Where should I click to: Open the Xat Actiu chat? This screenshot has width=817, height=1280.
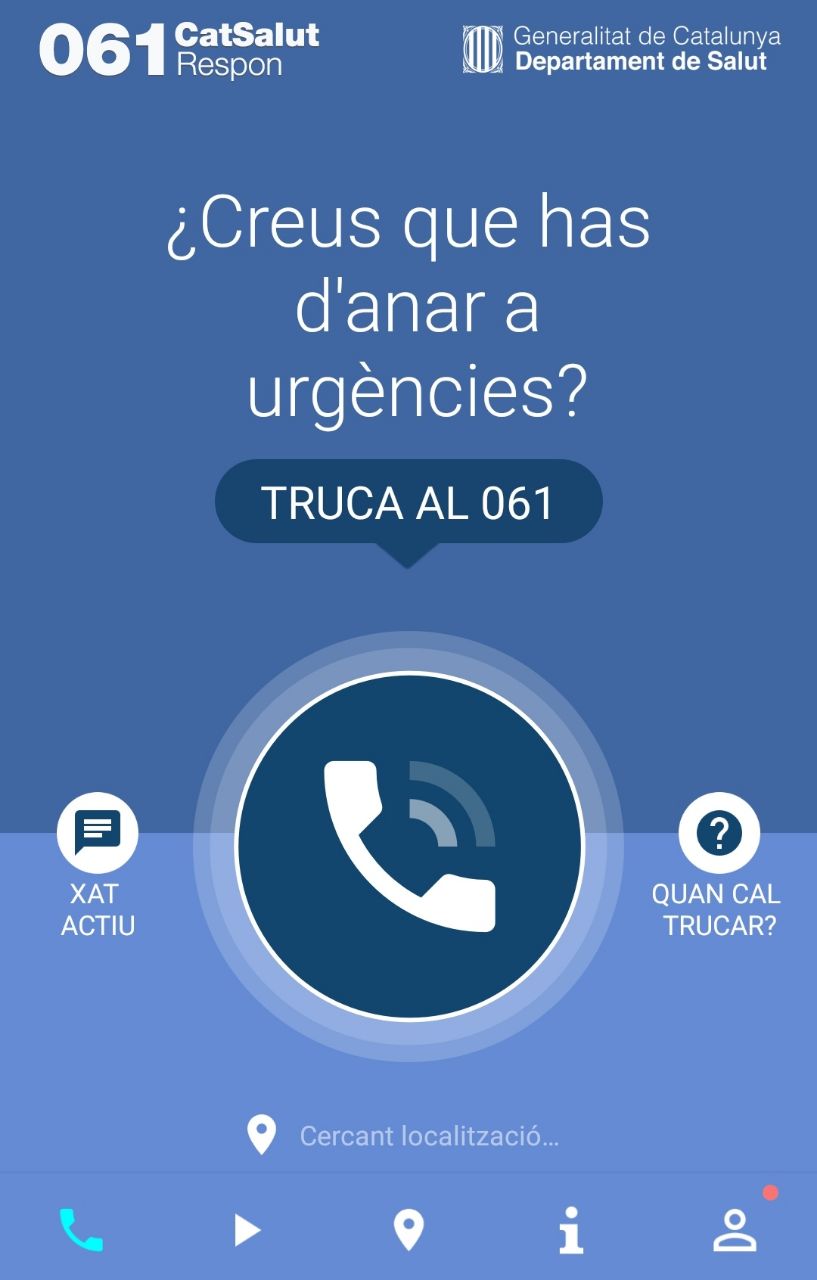click(97, 832)
